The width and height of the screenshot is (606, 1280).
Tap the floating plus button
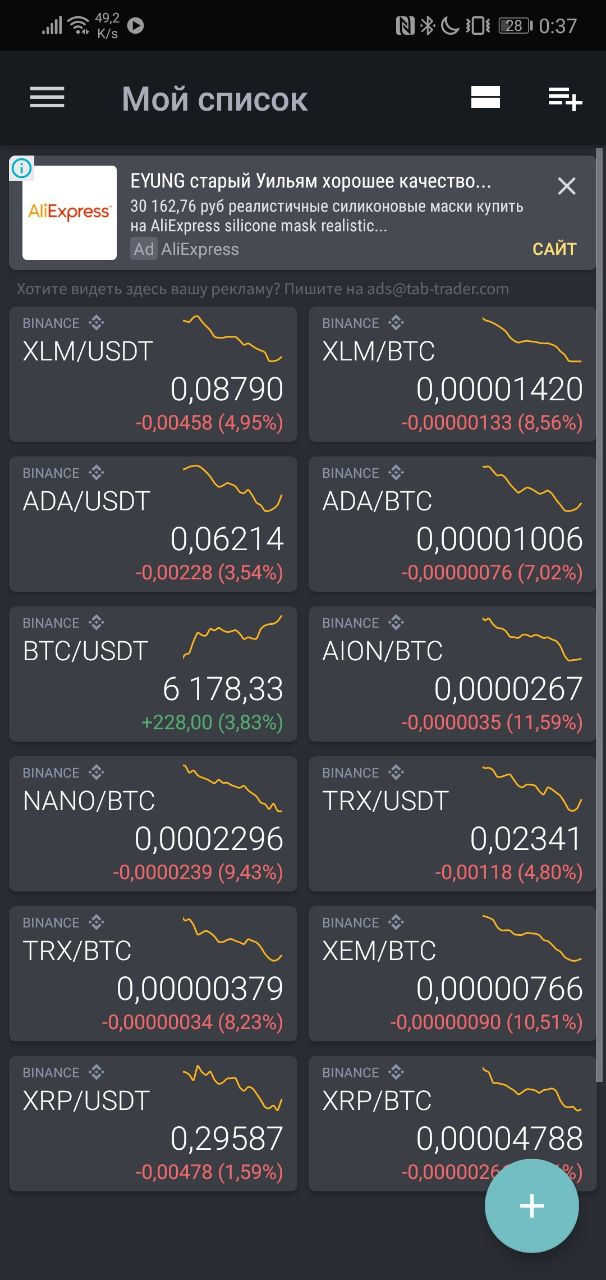tap(532, 1206)
